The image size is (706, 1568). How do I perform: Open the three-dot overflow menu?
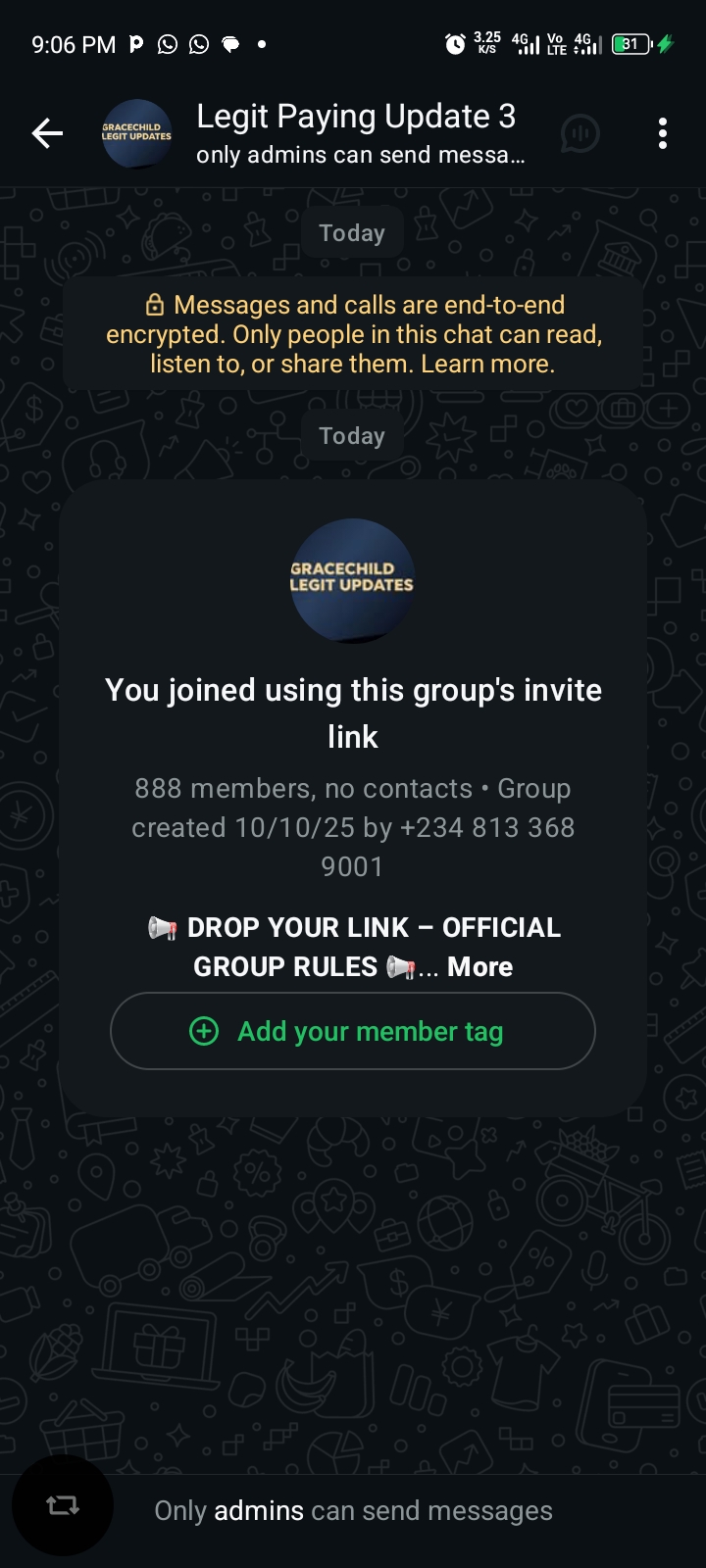663,133
